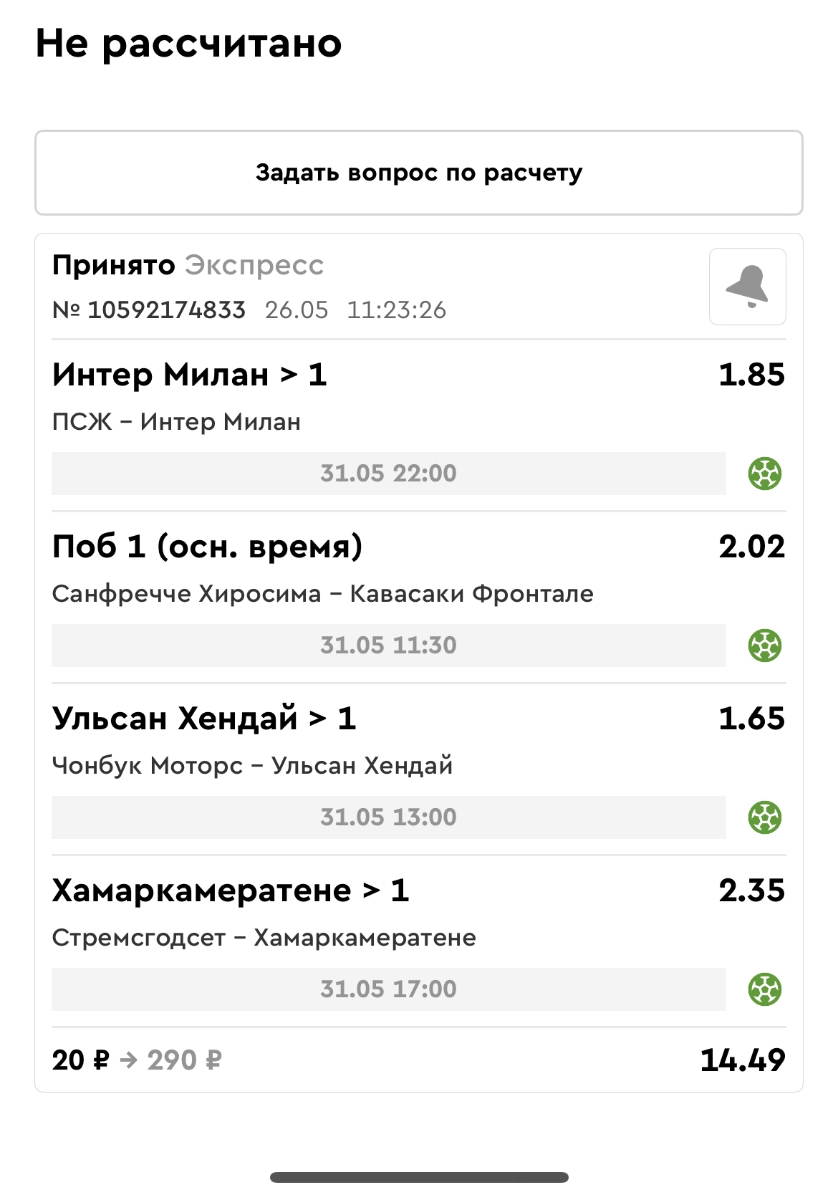The width and height of the screenshot is (838, 1200).
Task: Open Санфречче Хиросима – Кавасаки Фронтале event
Action: click(322, 594)
